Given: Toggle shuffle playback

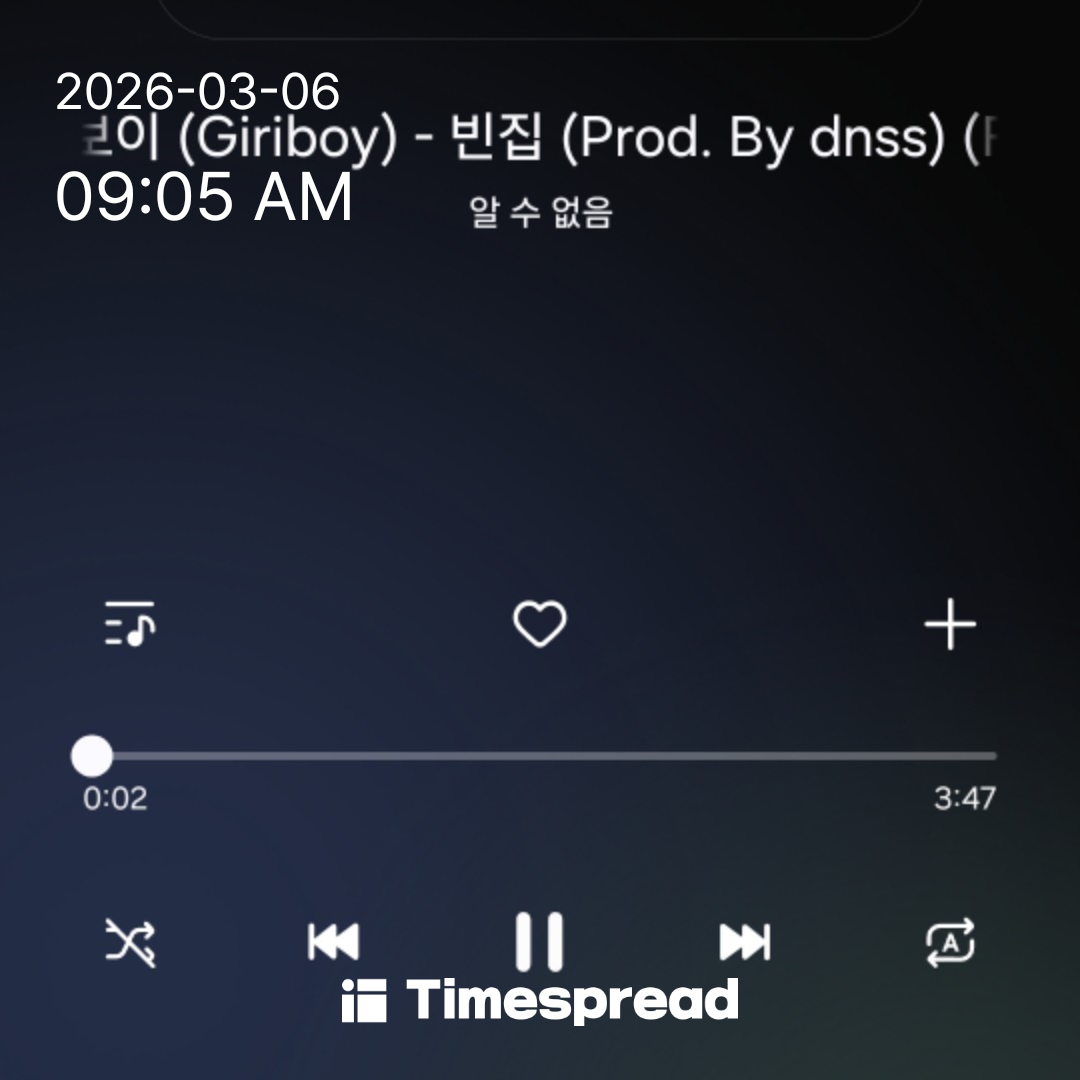Looking at the screenshot, I should [131, 942].
